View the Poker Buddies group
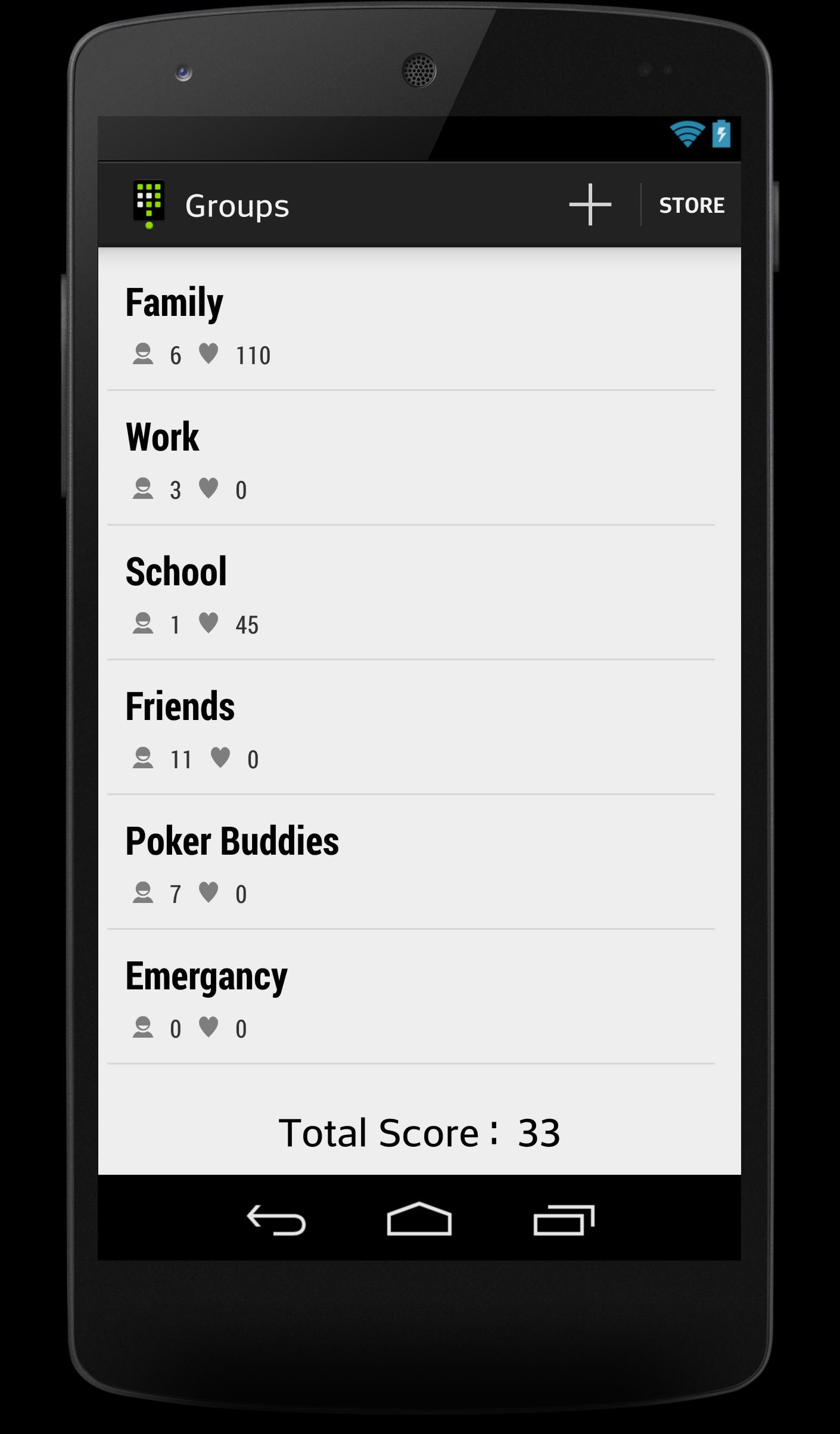 (x=411, y=862)
